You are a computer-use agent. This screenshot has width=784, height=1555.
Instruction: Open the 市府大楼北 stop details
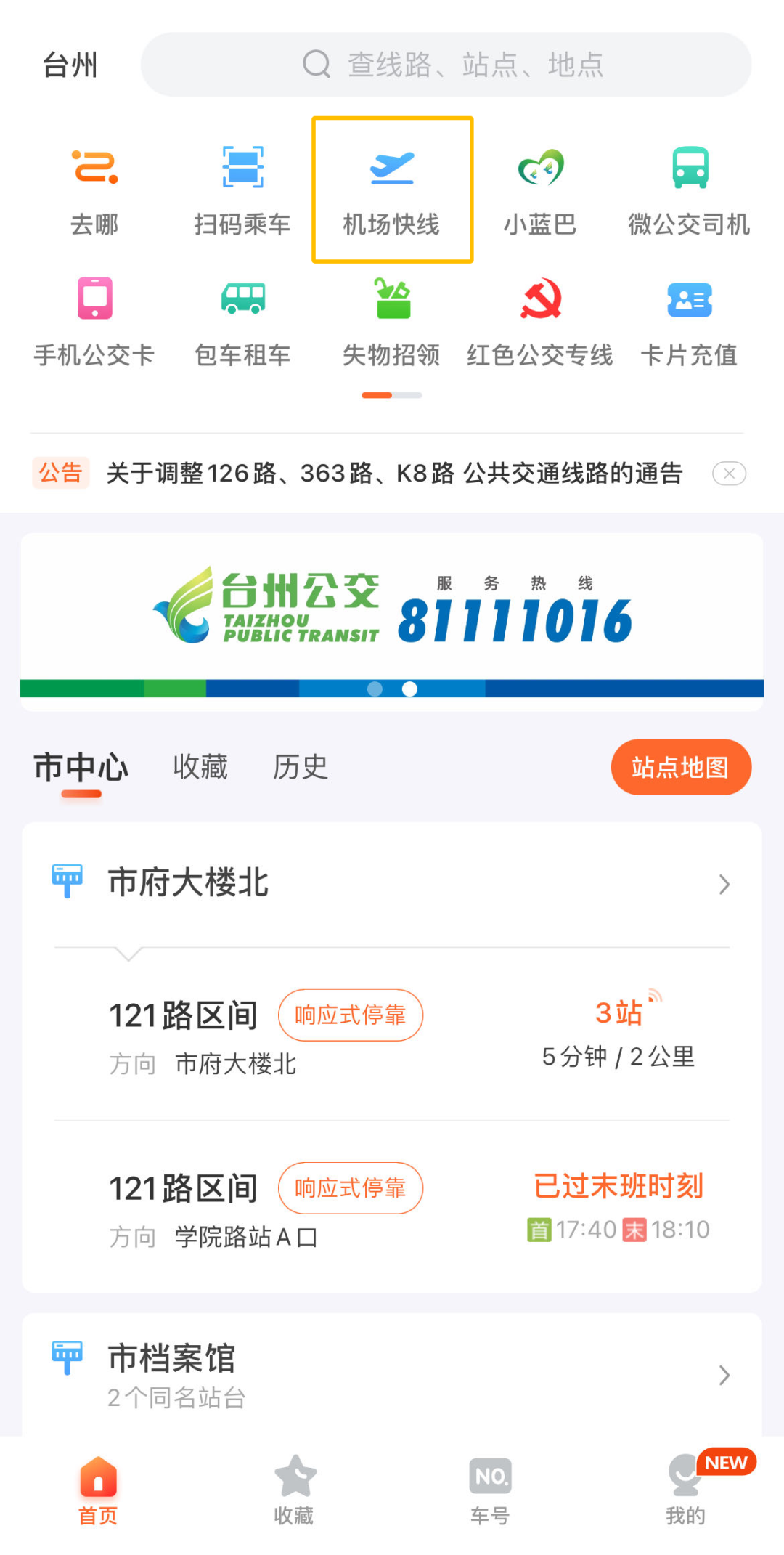pos(392,884)
